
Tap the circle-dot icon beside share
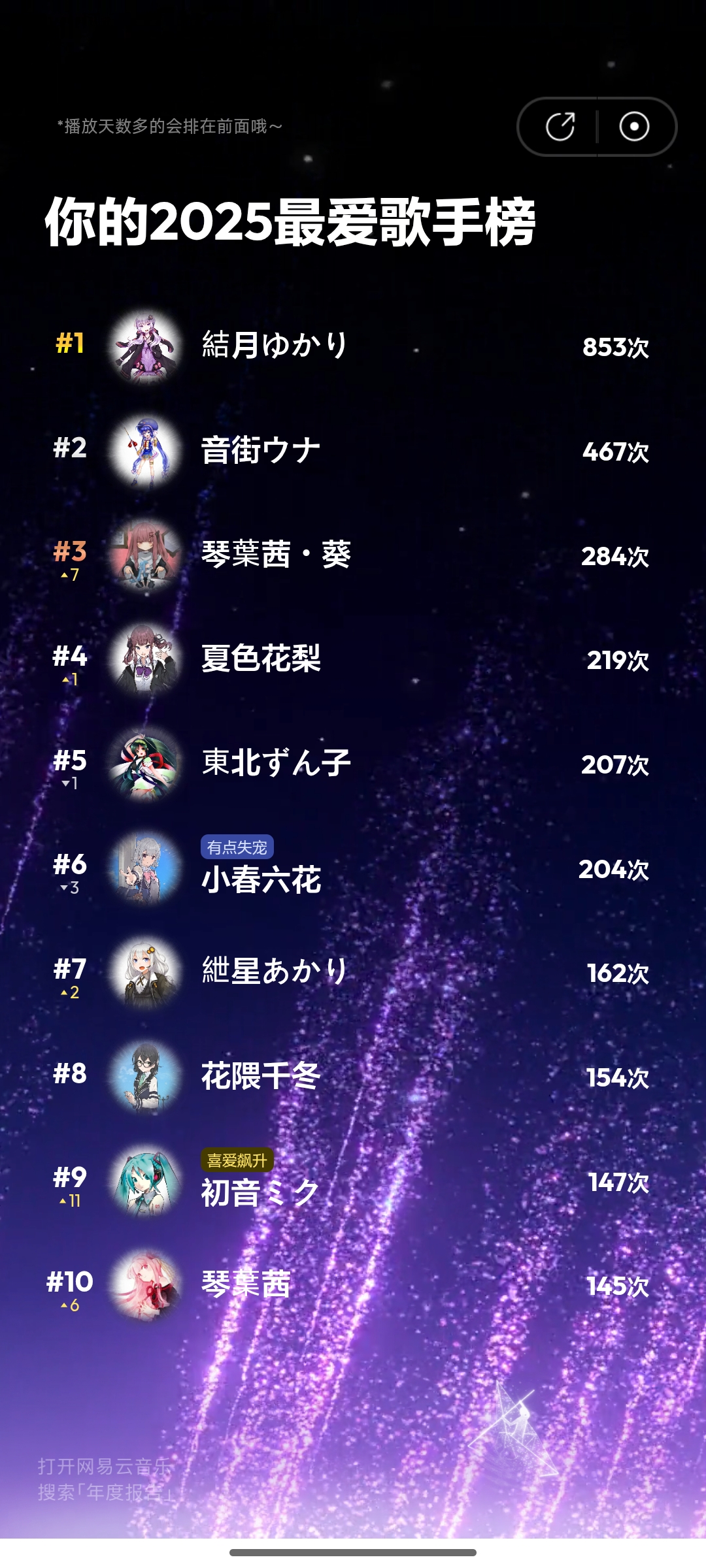click(x=634, y=127)
